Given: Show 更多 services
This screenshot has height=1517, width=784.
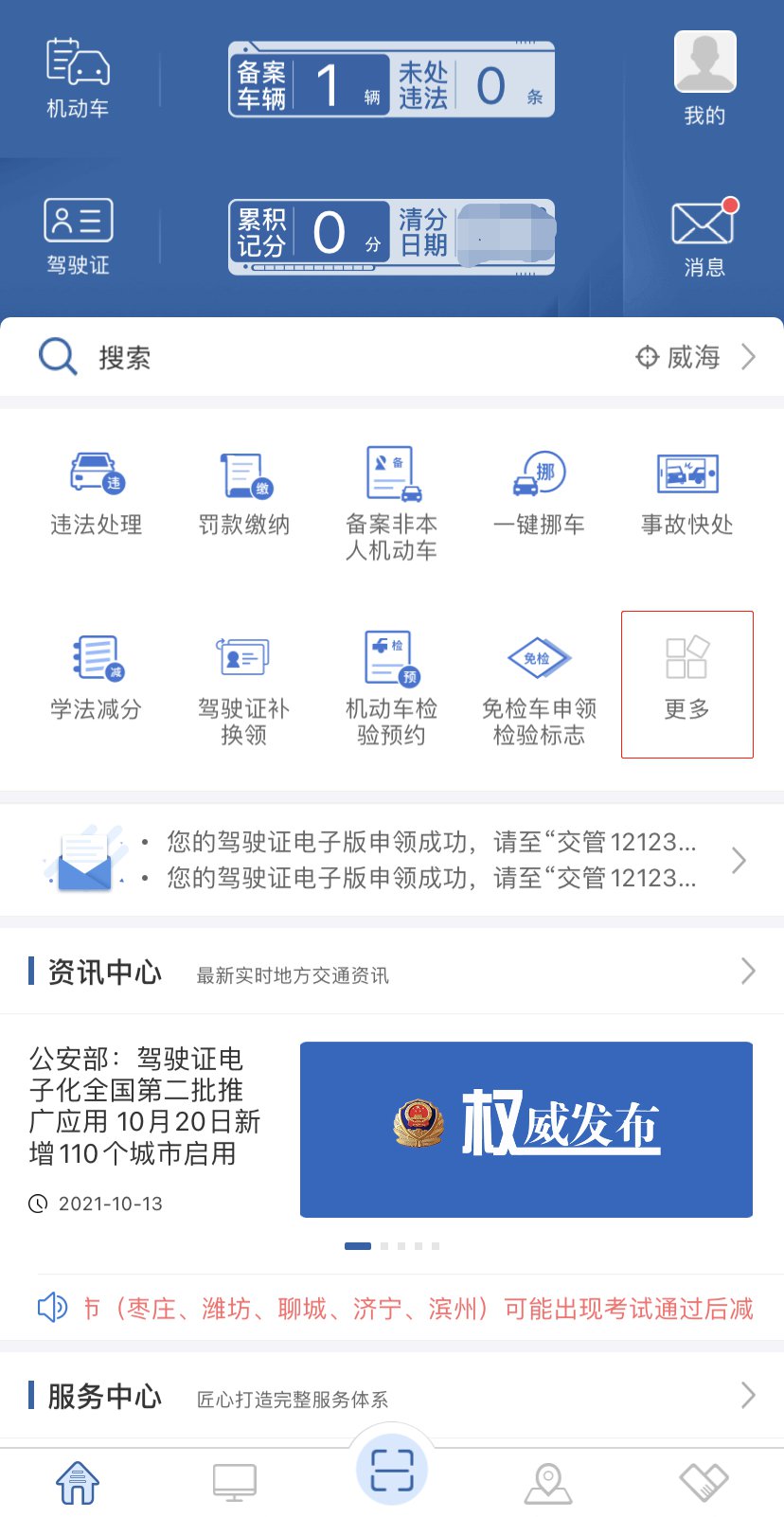Looking at the screenshot, I should point(687,684).
